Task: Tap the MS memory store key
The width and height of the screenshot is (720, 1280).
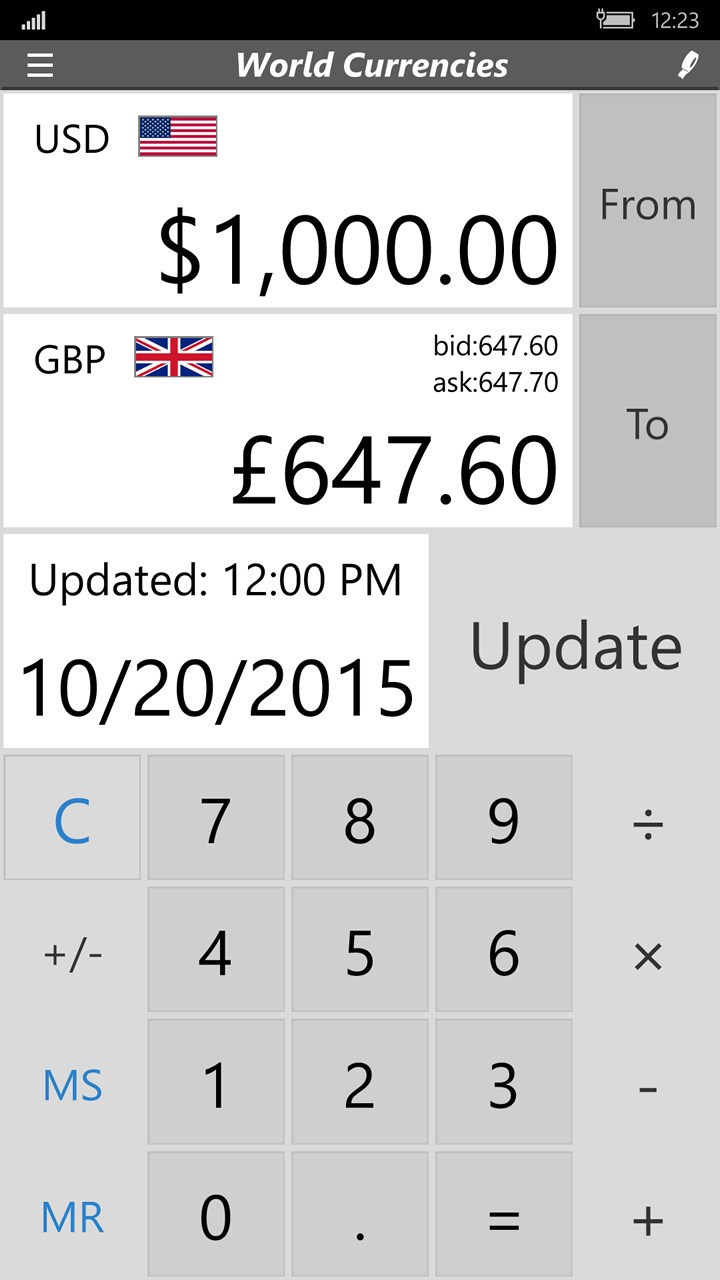Action: [x=71, y=1083]
